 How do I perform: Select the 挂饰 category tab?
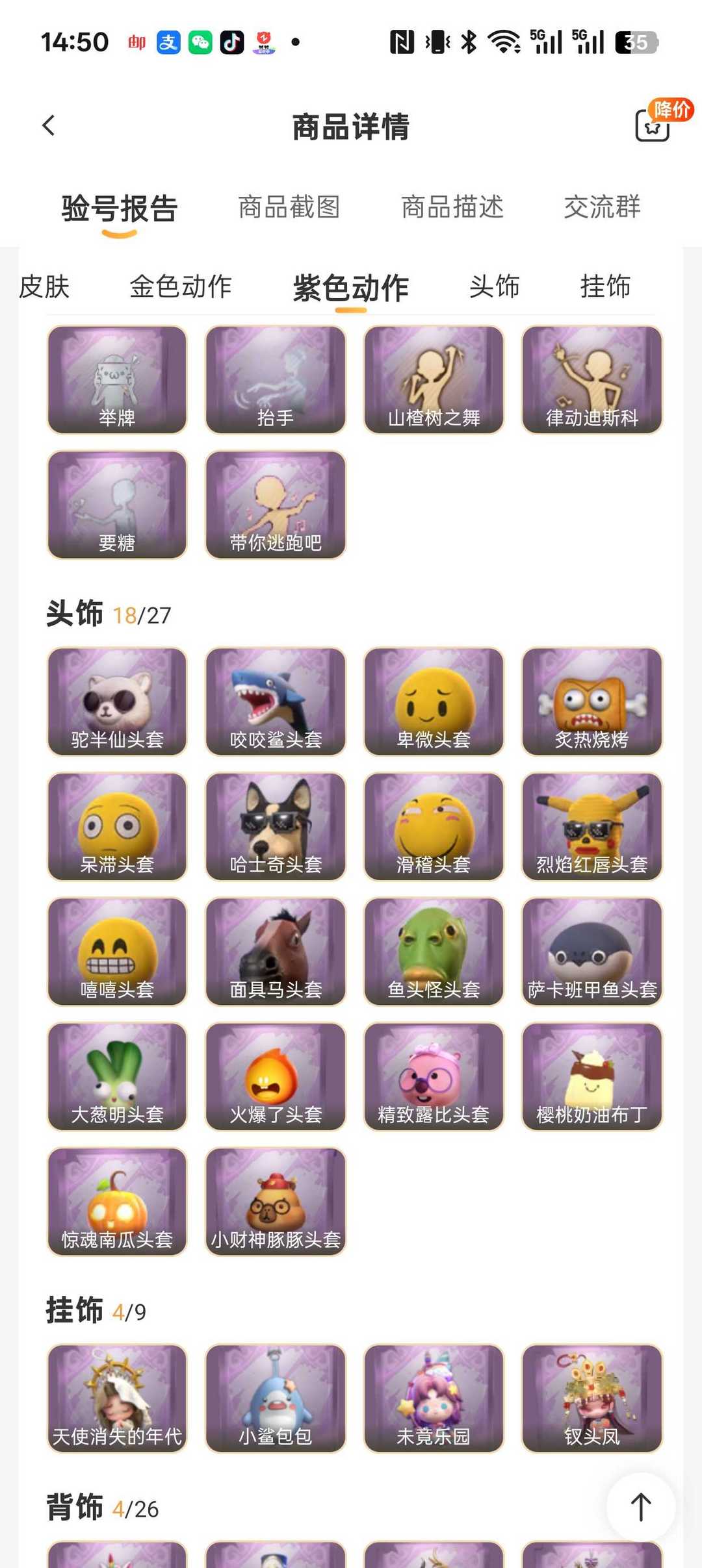[605, 286]
